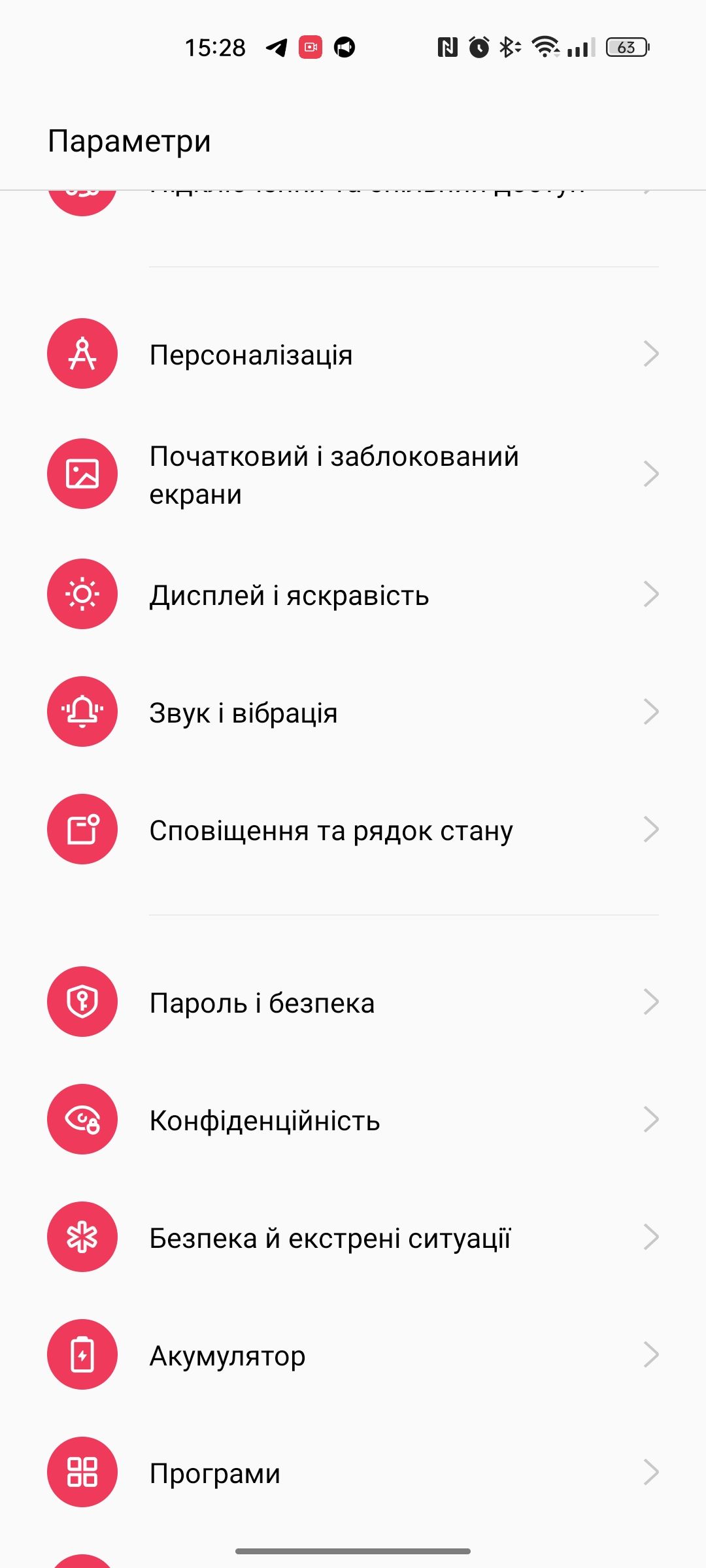Open Програми settings

coord(353,1473)
